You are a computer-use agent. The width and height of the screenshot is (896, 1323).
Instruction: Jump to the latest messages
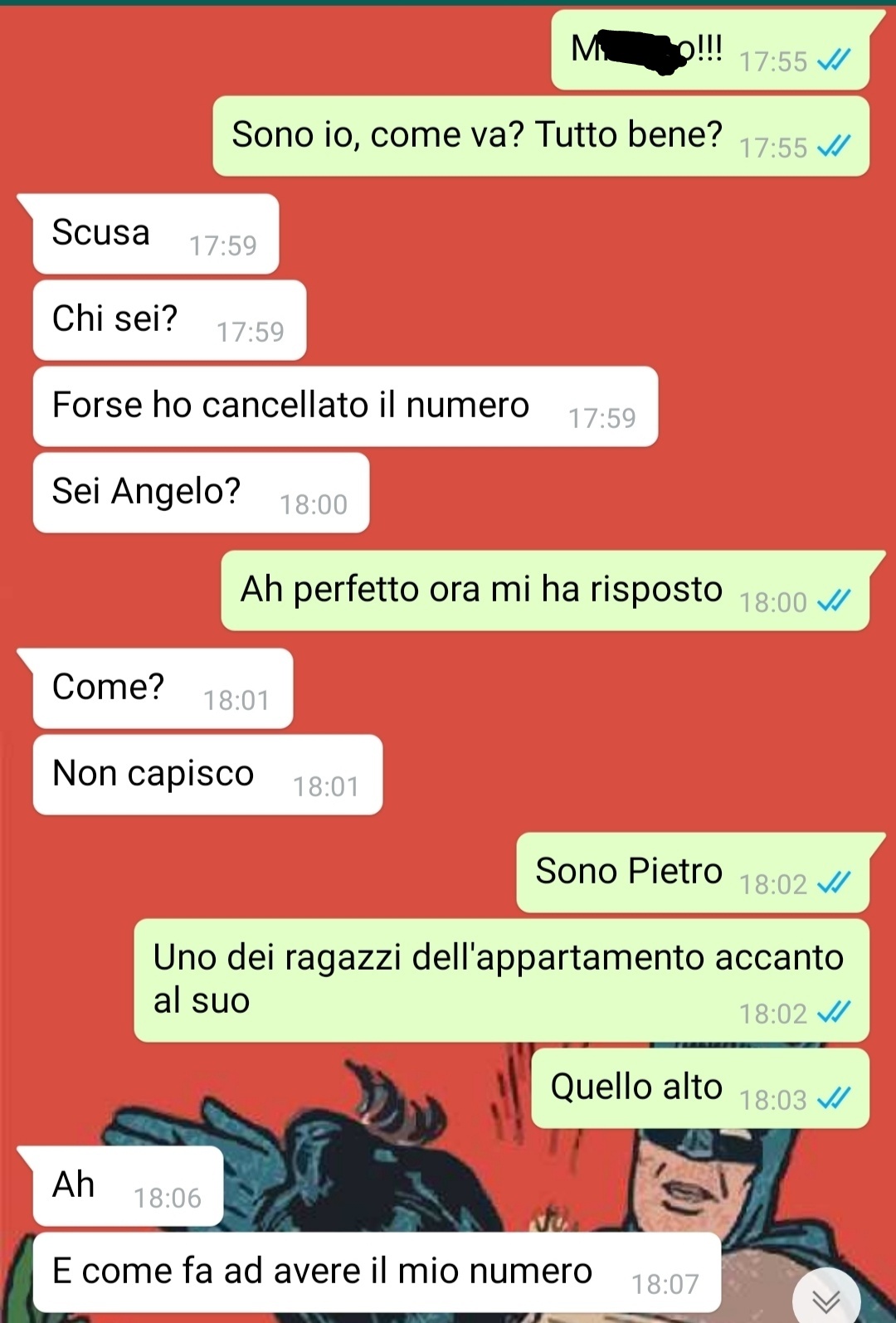[x=825, y=1300]
